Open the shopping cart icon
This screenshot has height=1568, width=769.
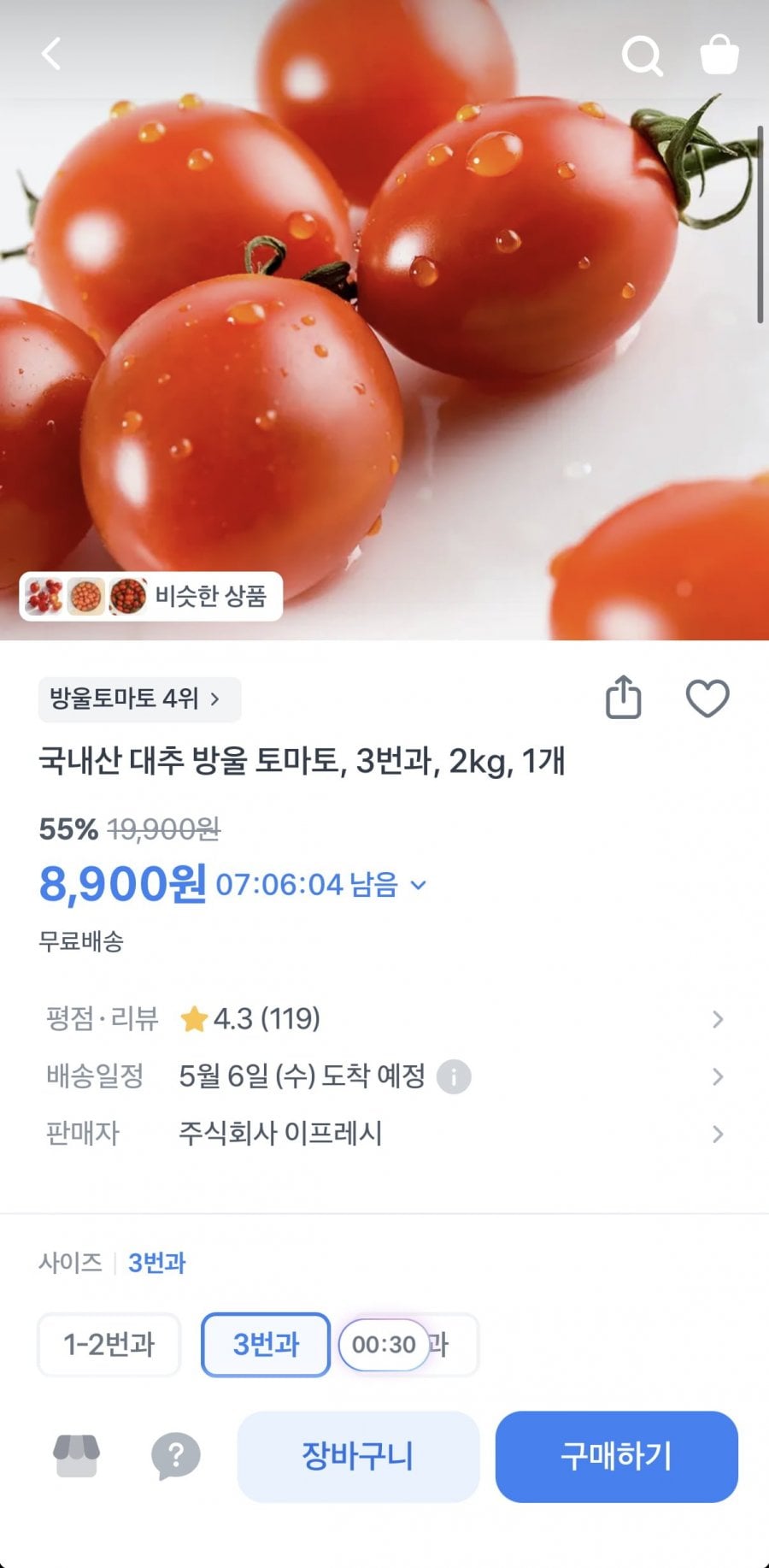pyautogui.click(x=719, y=56)
